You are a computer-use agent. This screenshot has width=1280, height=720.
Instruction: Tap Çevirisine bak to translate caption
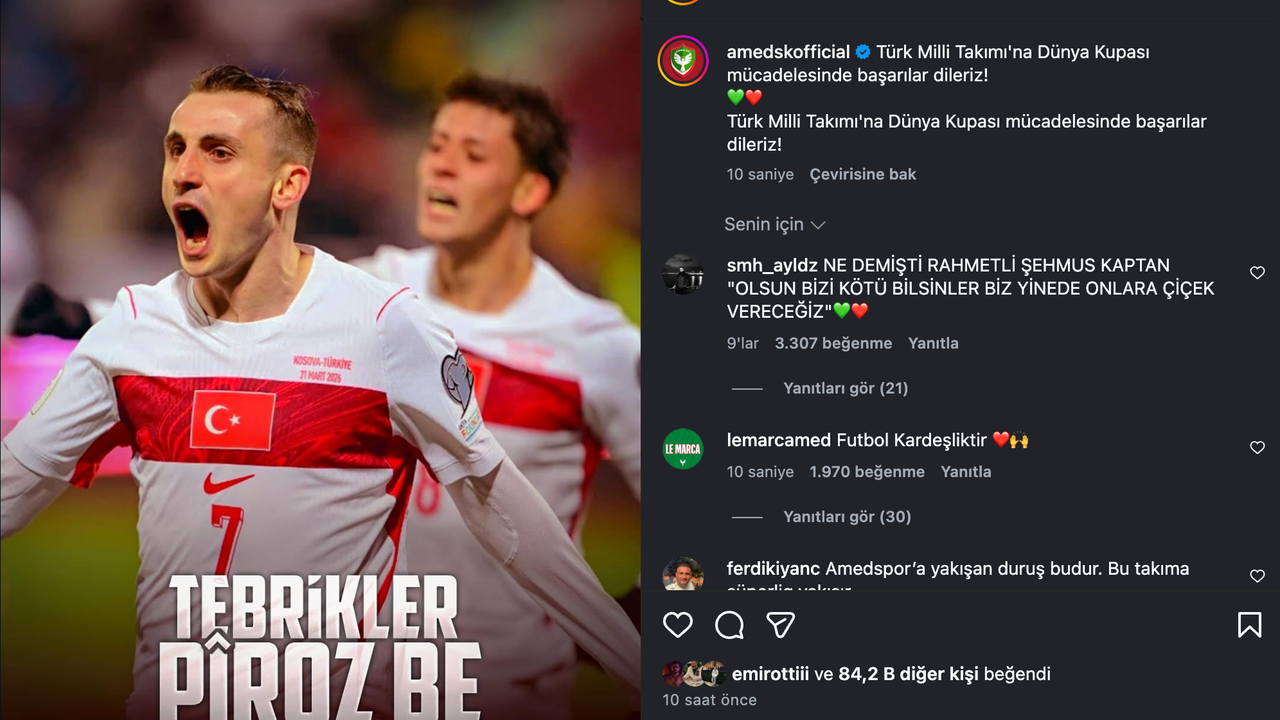tap(862, 174)
